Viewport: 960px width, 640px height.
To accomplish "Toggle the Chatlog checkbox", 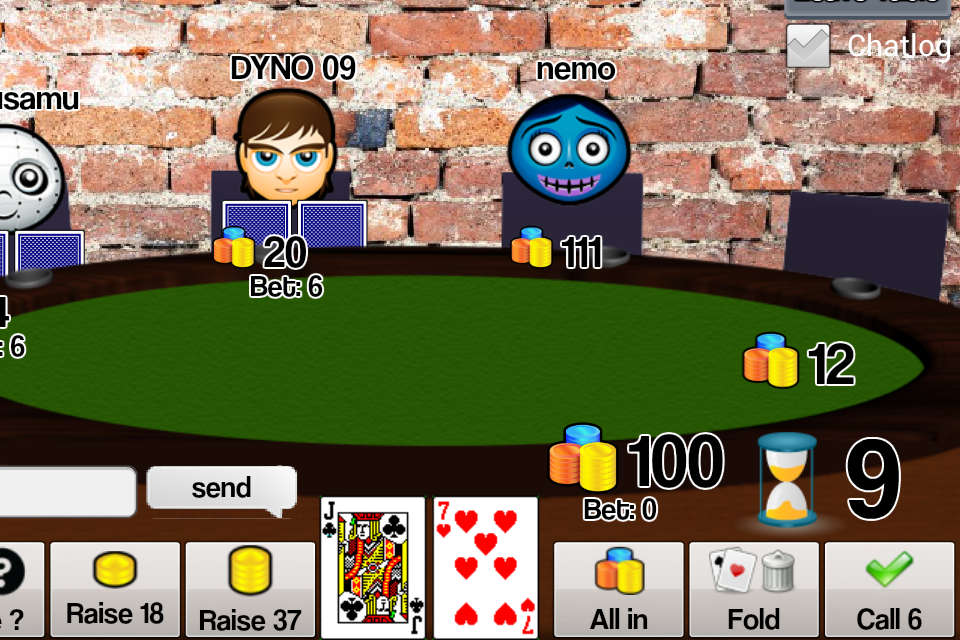I will 808,46.
